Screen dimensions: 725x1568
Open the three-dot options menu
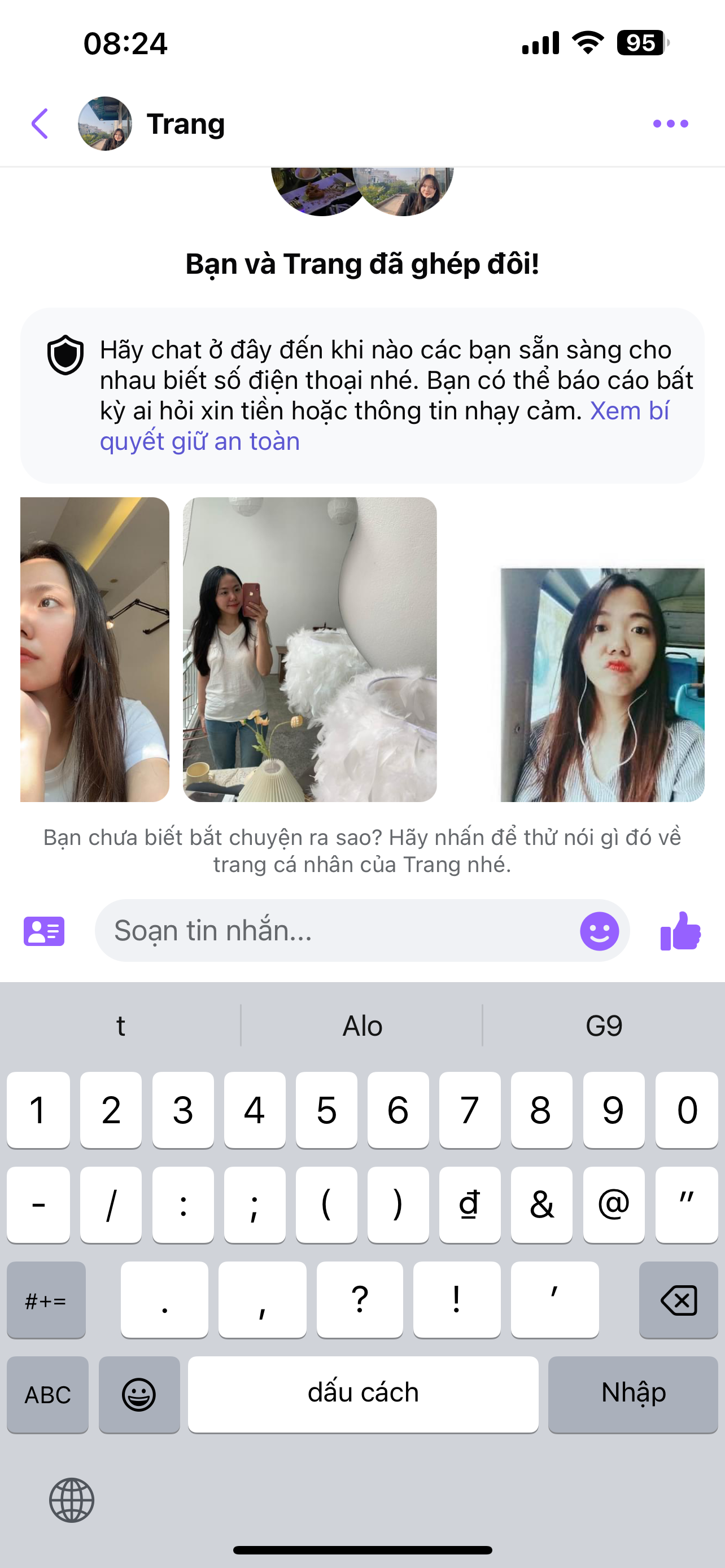[670, 124]
